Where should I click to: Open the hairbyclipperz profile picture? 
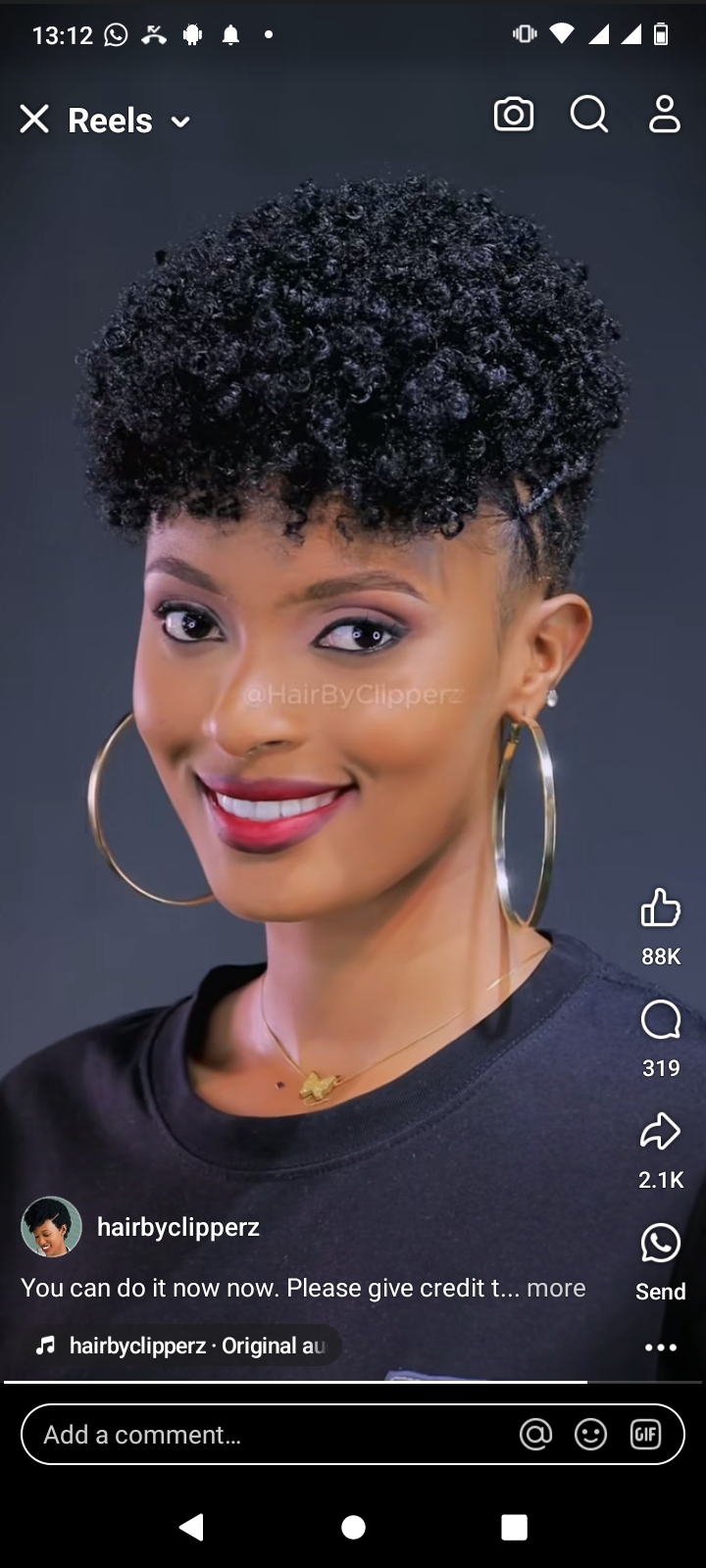pos(51,1226)
